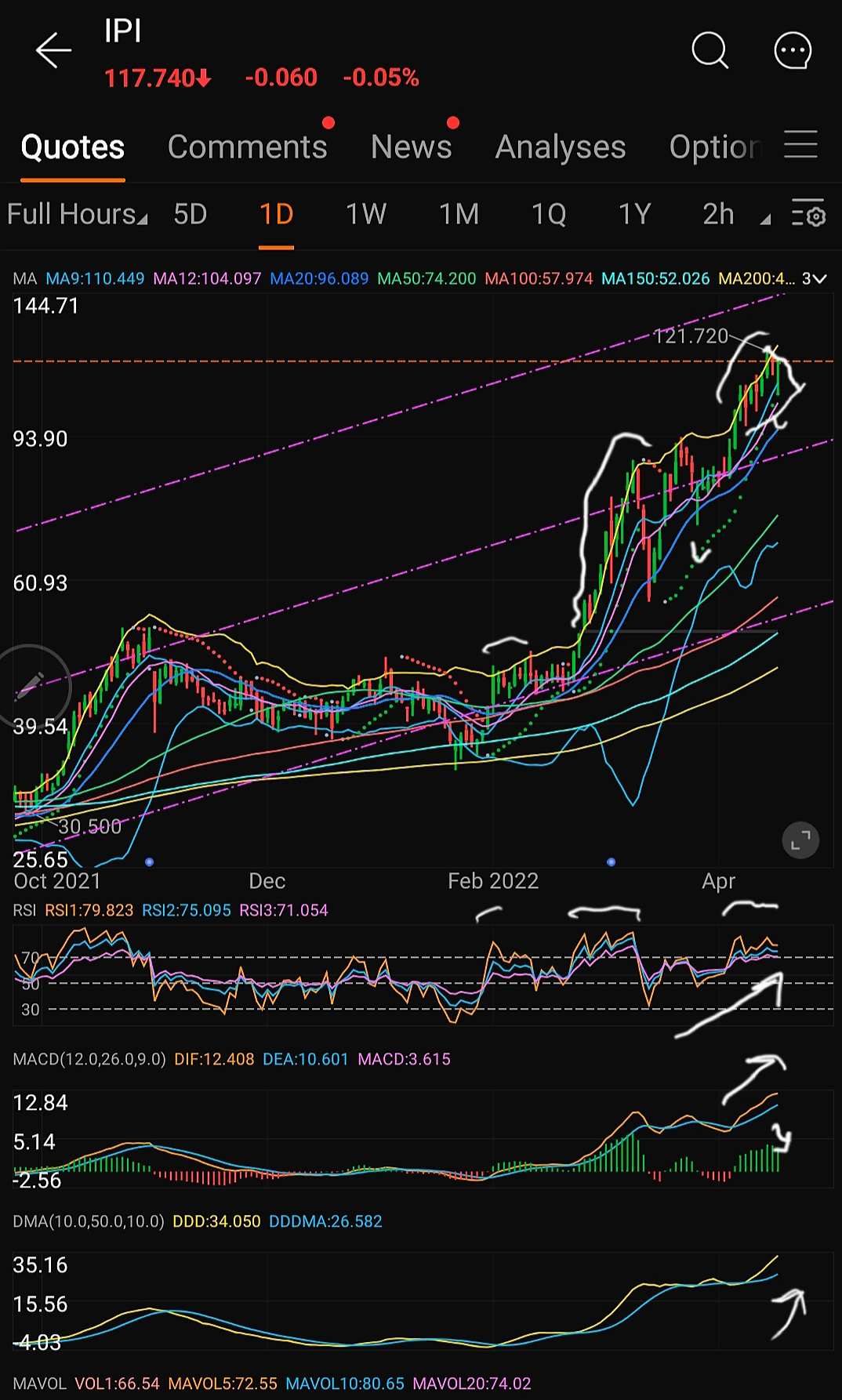Switch to the News tab
The image size is (842, 1400).
(411, 147)
